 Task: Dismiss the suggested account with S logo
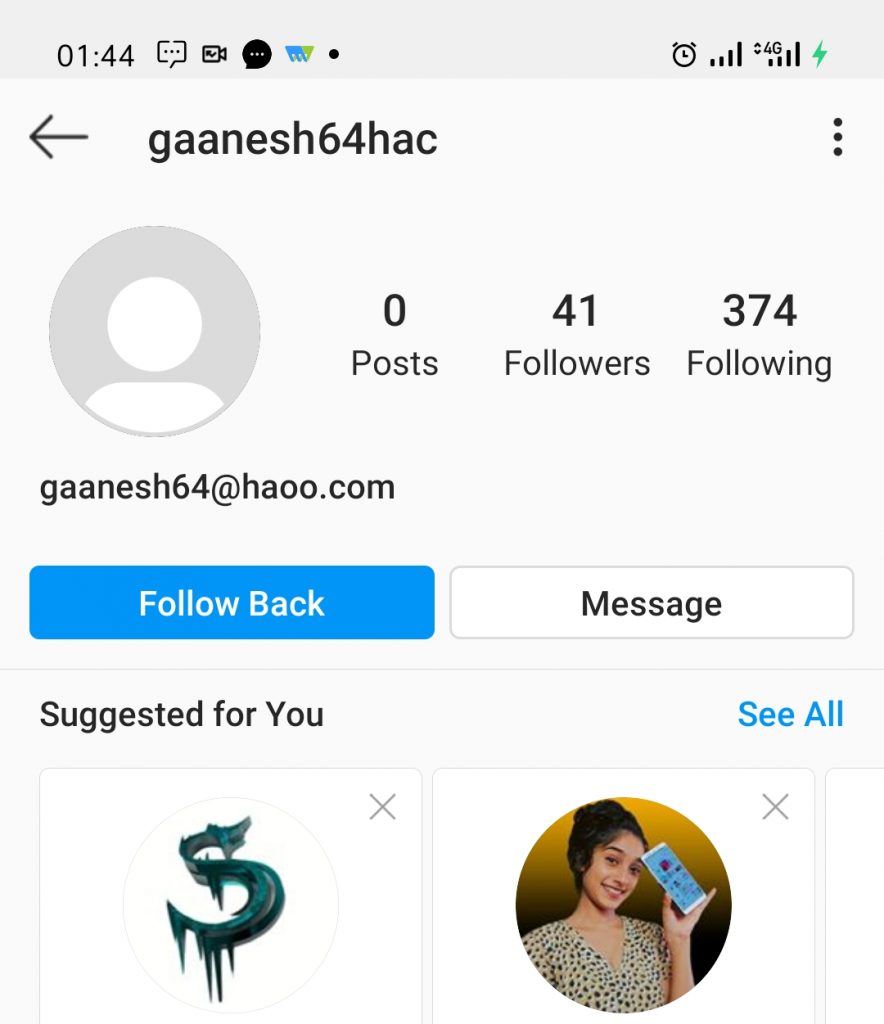click(x=382, y=807)
